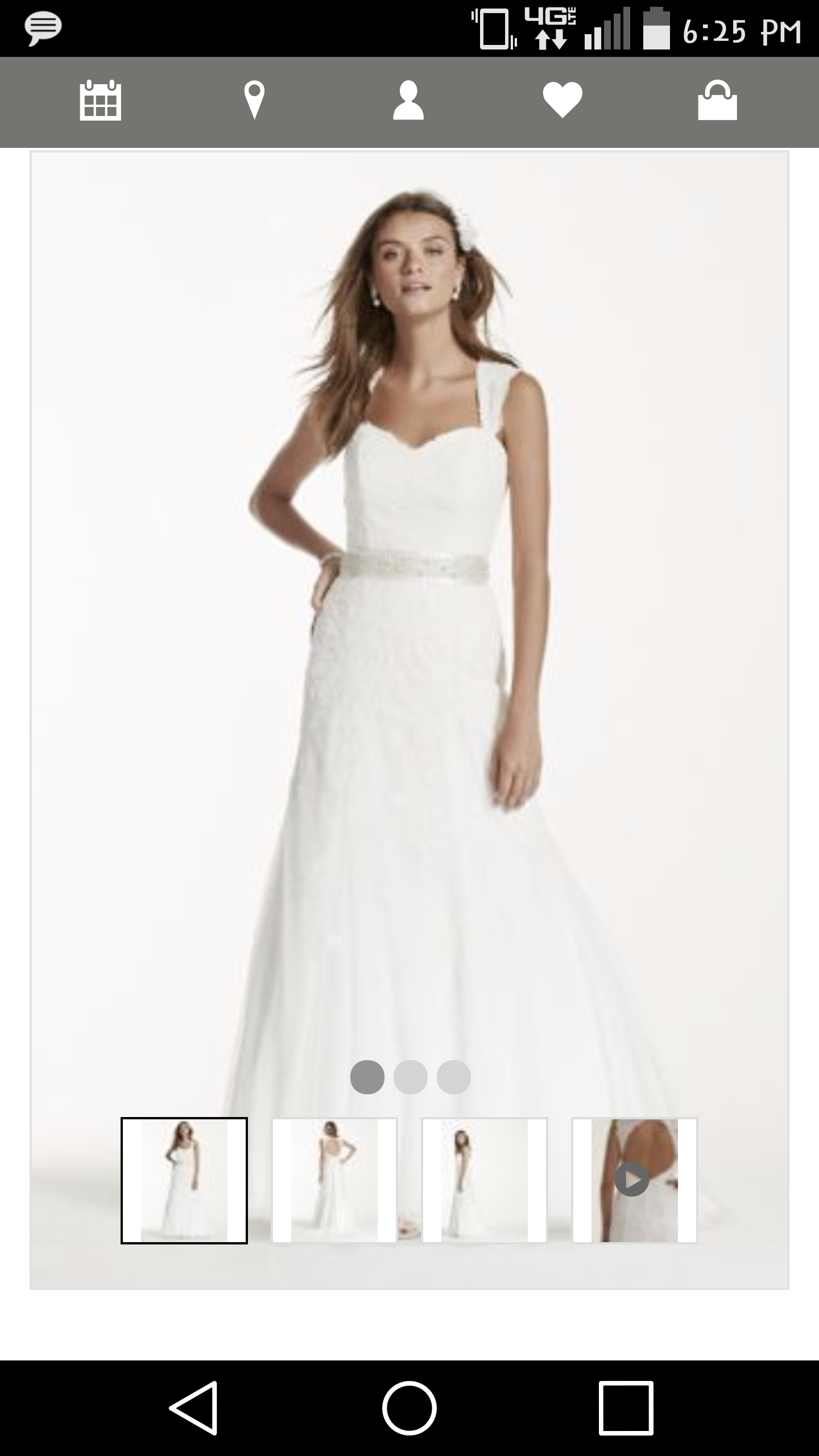Open the account profile icon
819x1456 pixels.
click(x=408, y=101)
